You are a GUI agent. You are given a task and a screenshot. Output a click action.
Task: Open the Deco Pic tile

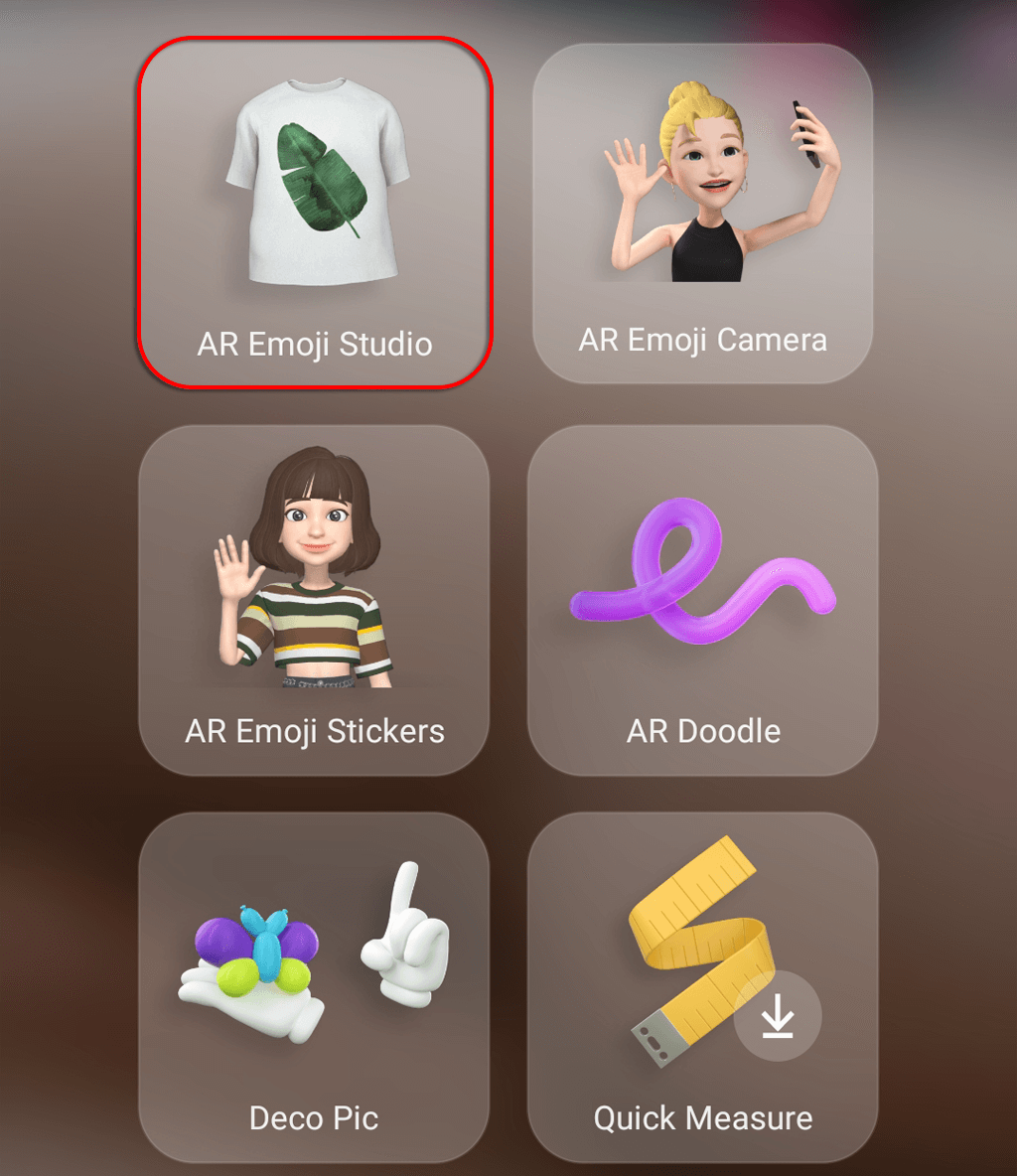pos(315,987)
